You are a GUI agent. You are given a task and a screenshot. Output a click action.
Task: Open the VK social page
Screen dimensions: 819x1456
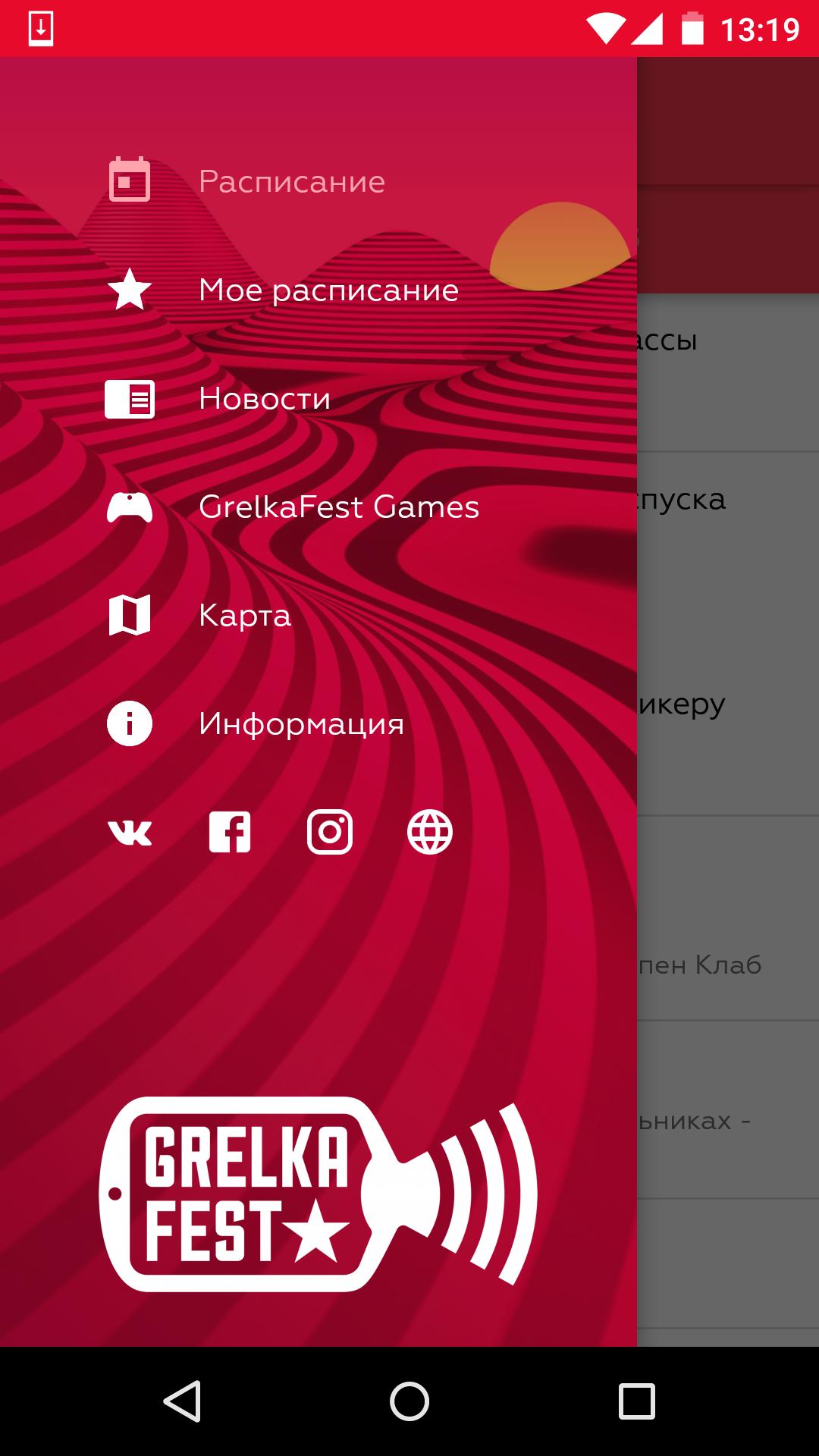point(130,833)
